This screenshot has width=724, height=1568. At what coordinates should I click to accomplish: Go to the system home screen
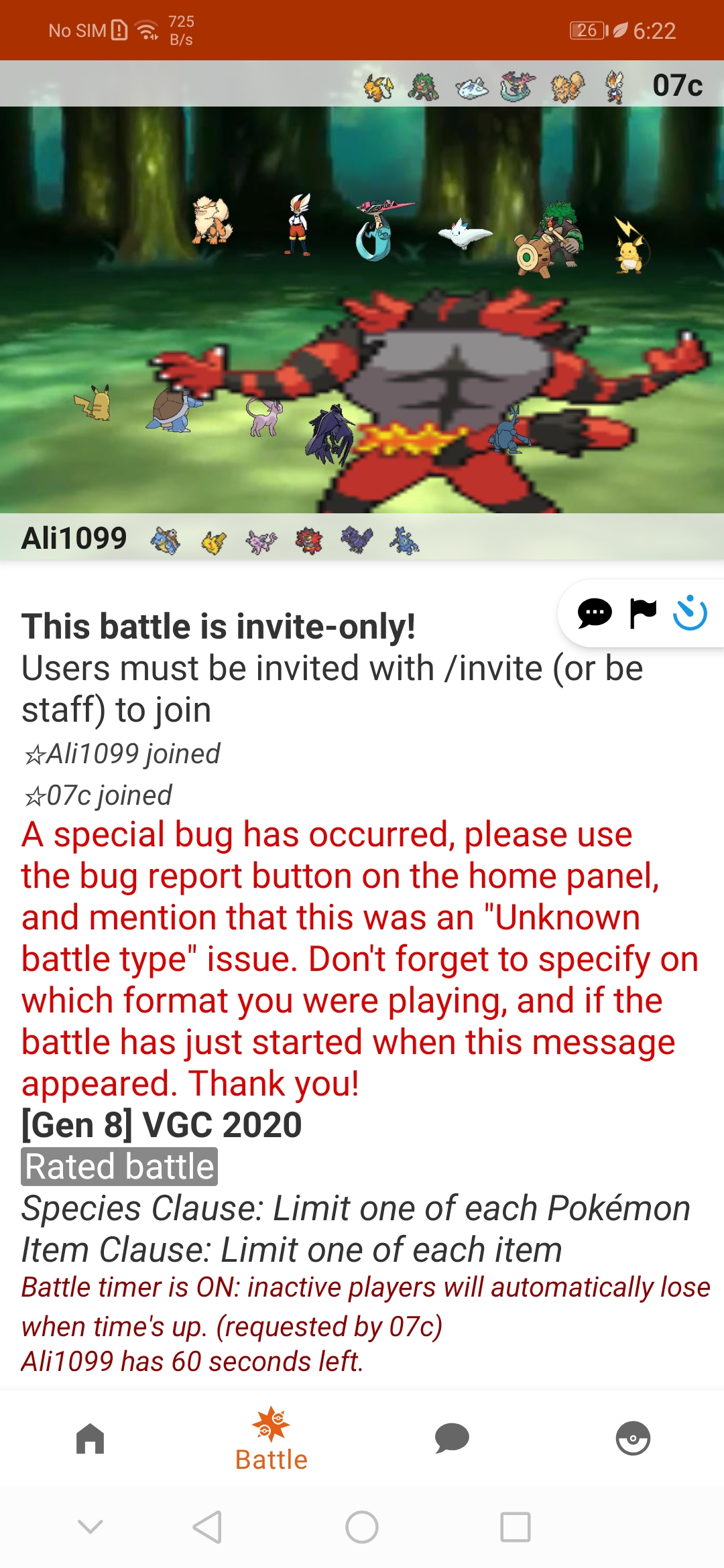(x=362, y=1527)
